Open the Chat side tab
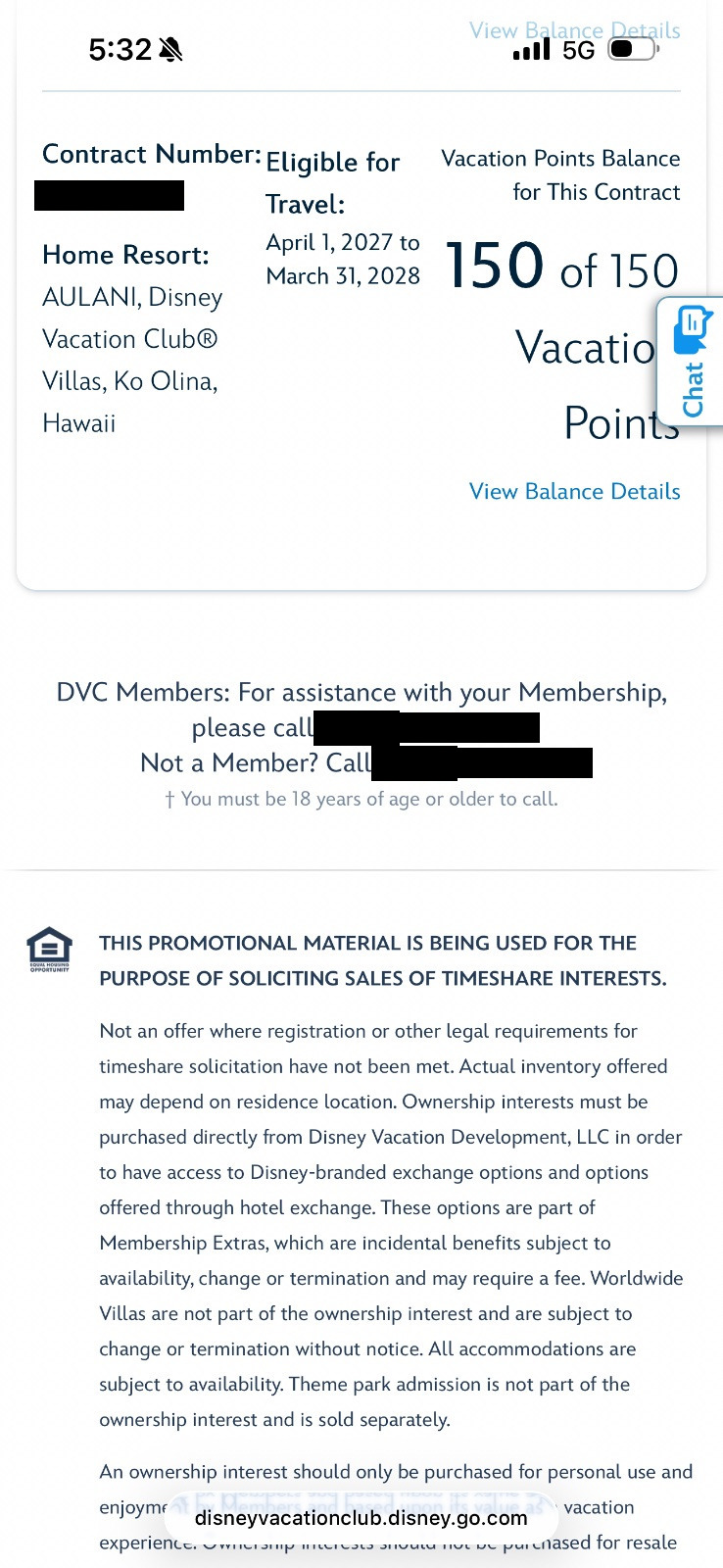 (692, 361)
